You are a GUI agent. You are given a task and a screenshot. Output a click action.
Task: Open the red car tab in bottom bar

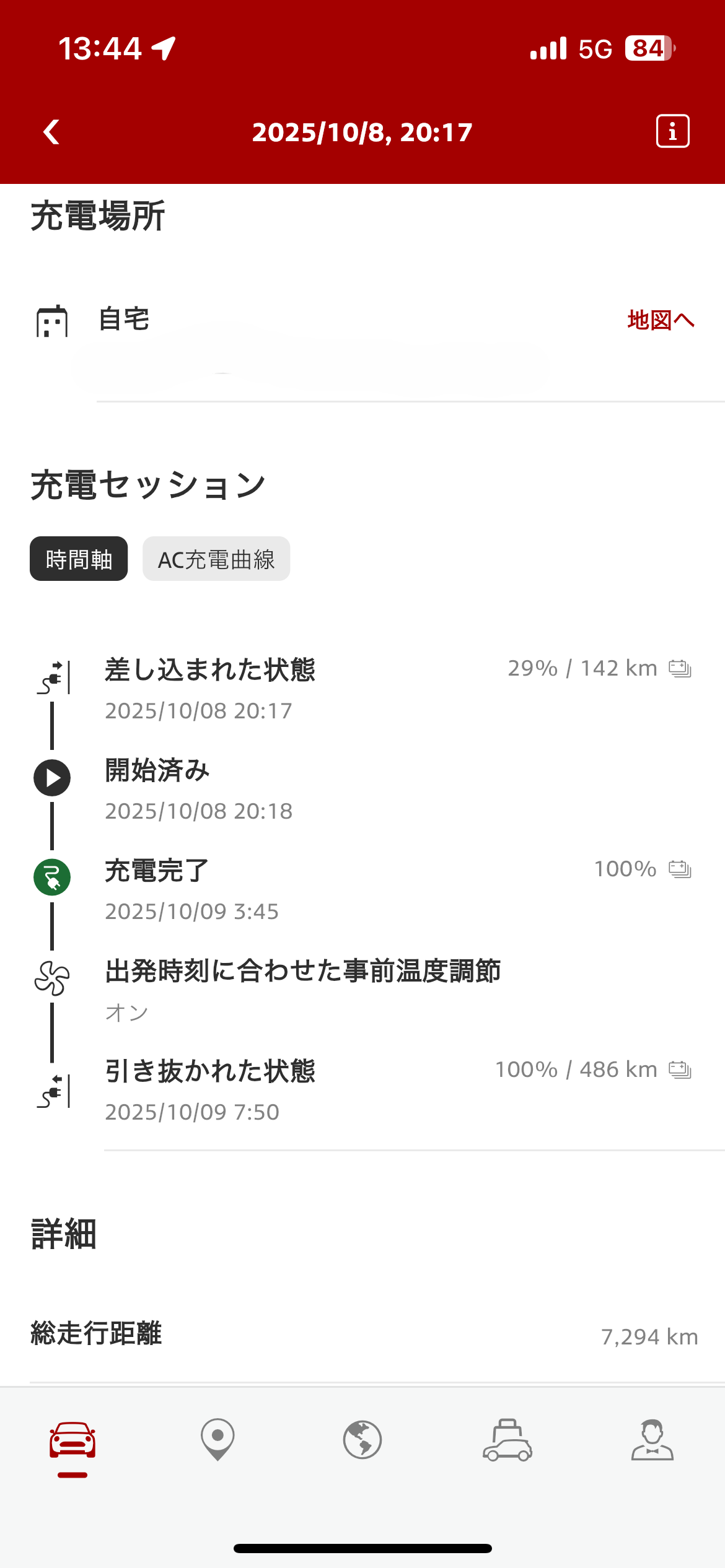[x=72, y=1440]
